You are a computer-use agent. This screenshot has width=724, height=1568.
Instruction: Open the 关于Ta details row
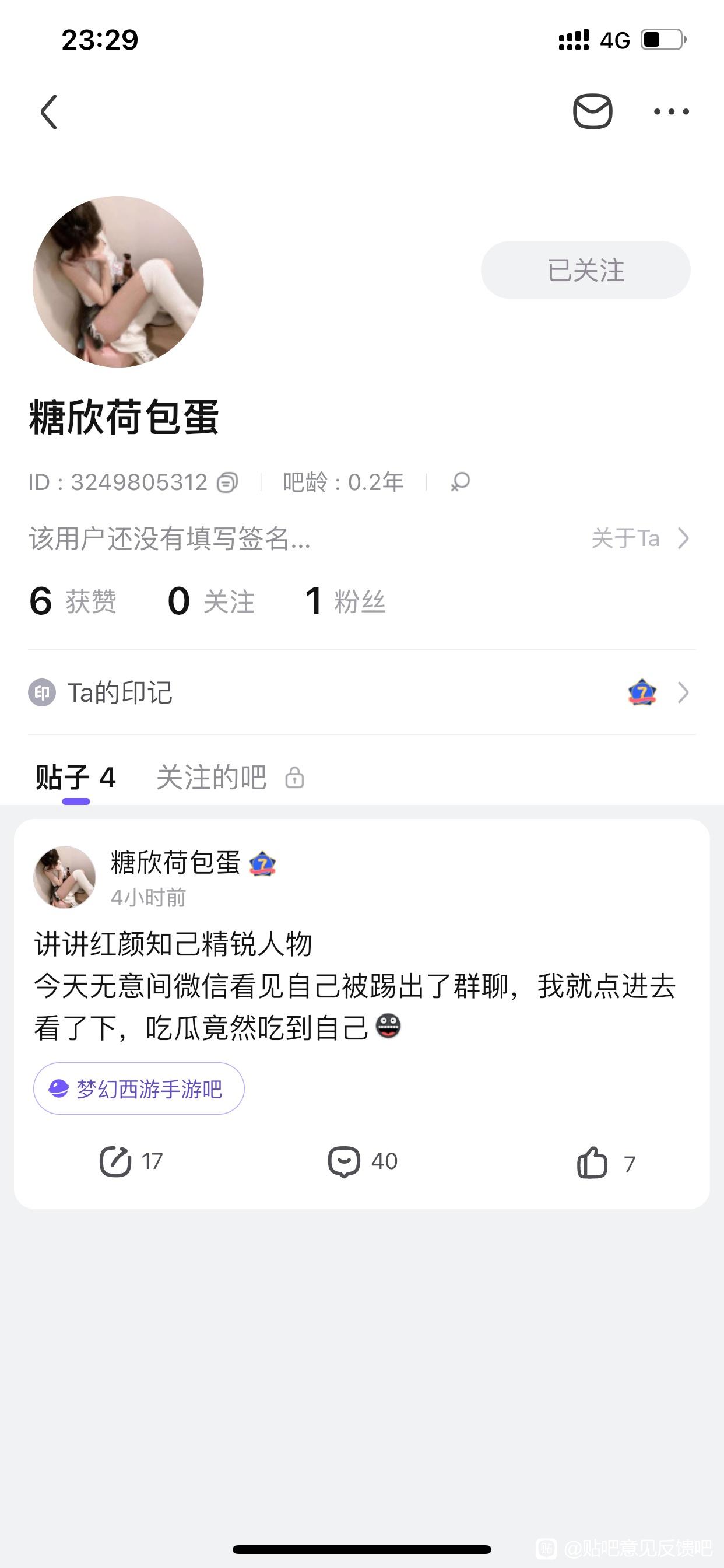(639, 538)
